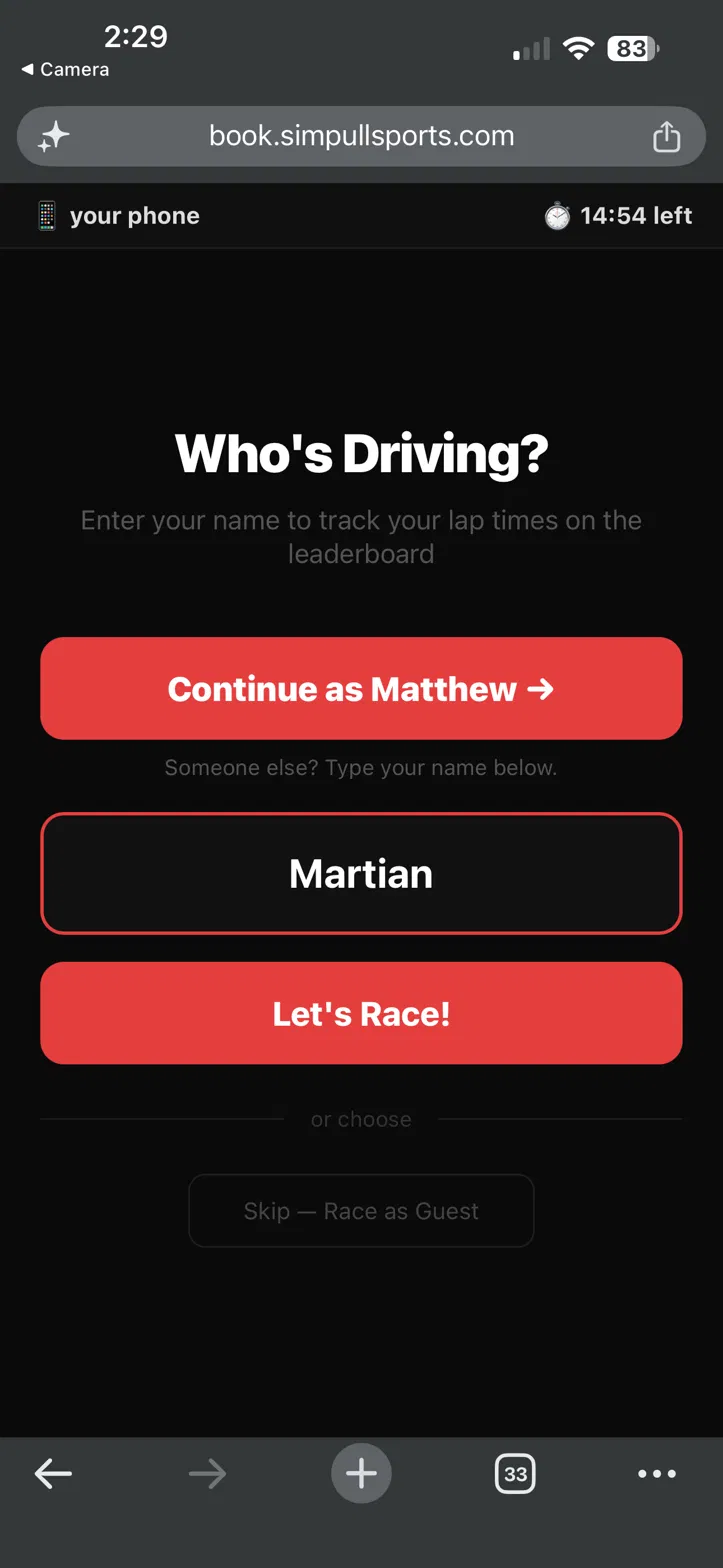Screen dimensions: 723x1568
Task: Share this page from the address bar
Action: pyautogui.click(x=666, y=136)
